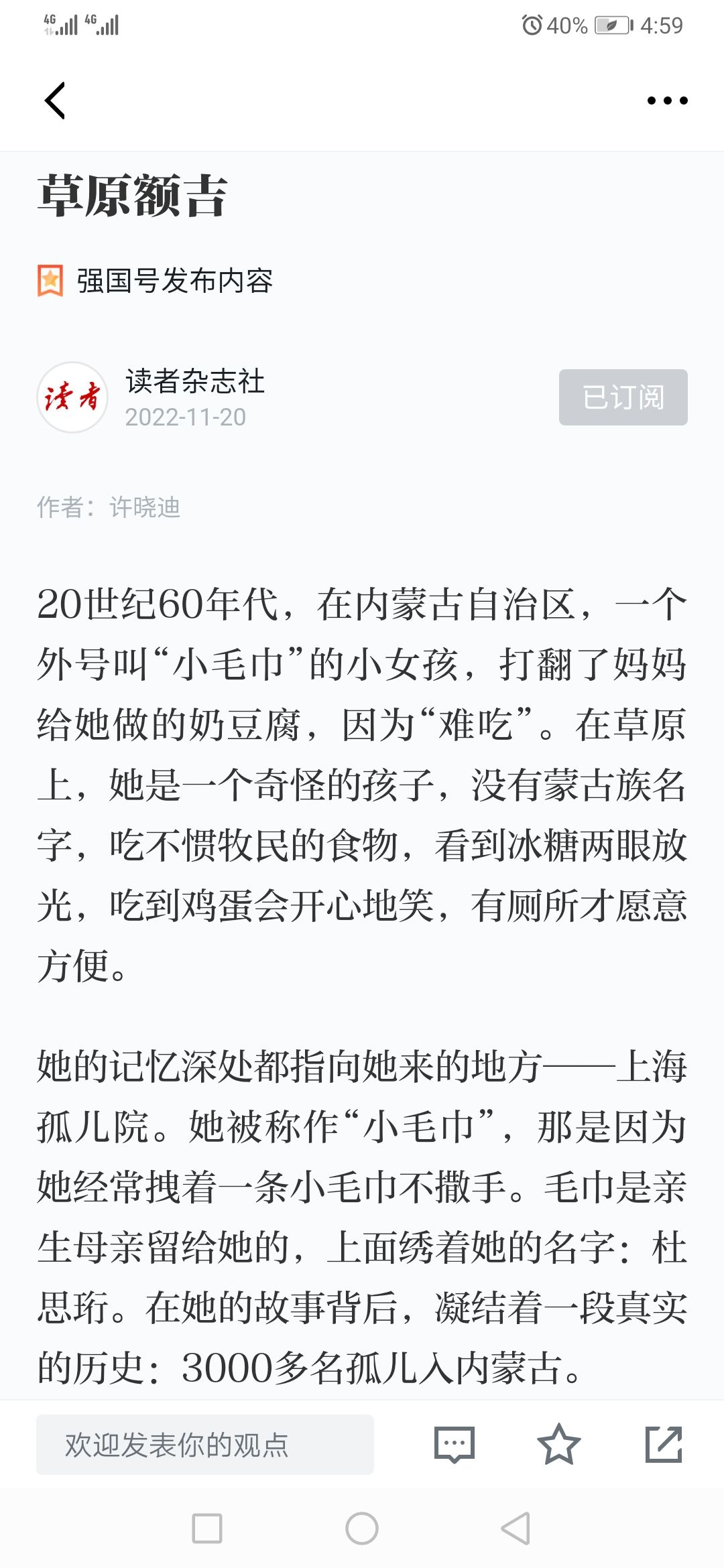Image resolution: width=724 pixels, height=1568 pixels.
Task: Tap the system home button
Action: (362, 1528)
